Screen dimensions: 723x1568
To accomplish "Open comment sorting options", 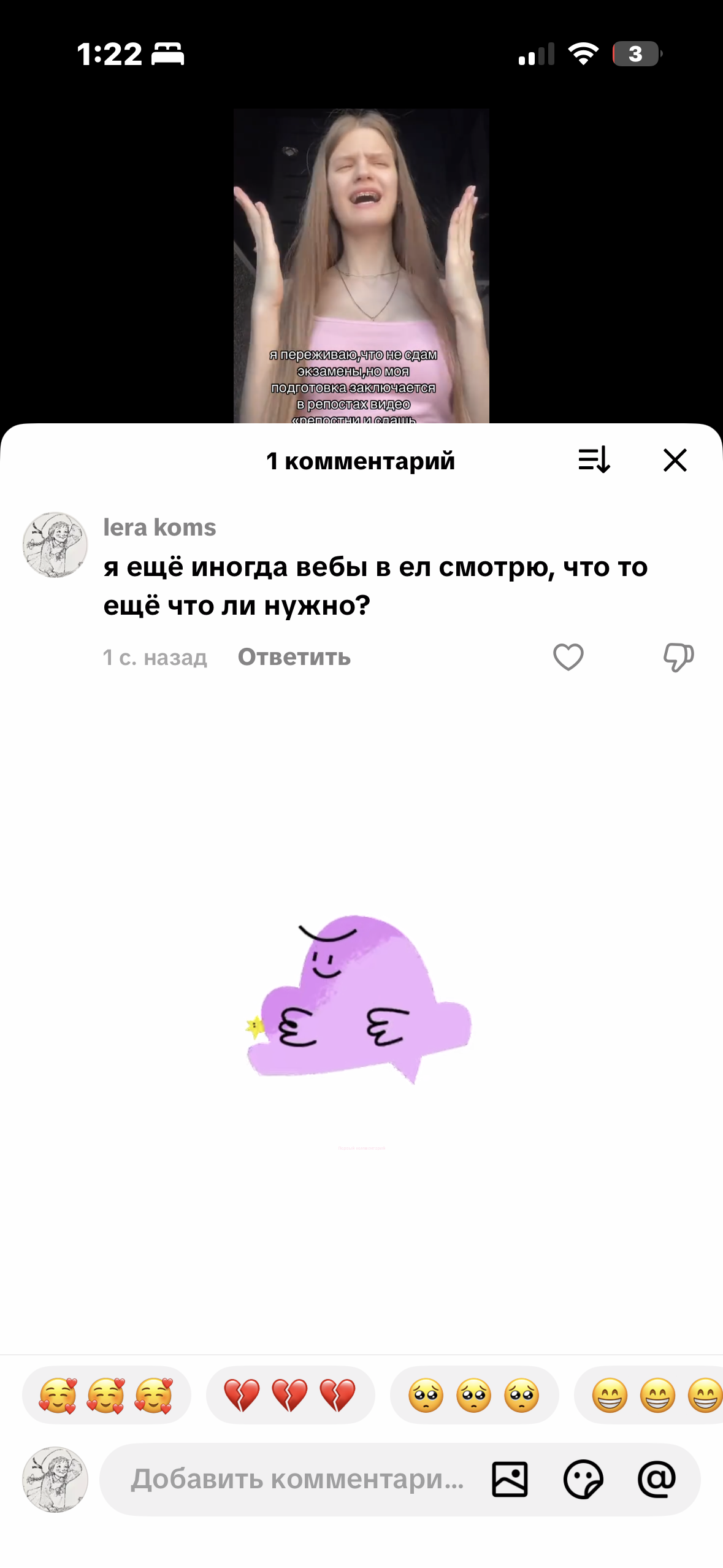I will (x=594, y=460).
